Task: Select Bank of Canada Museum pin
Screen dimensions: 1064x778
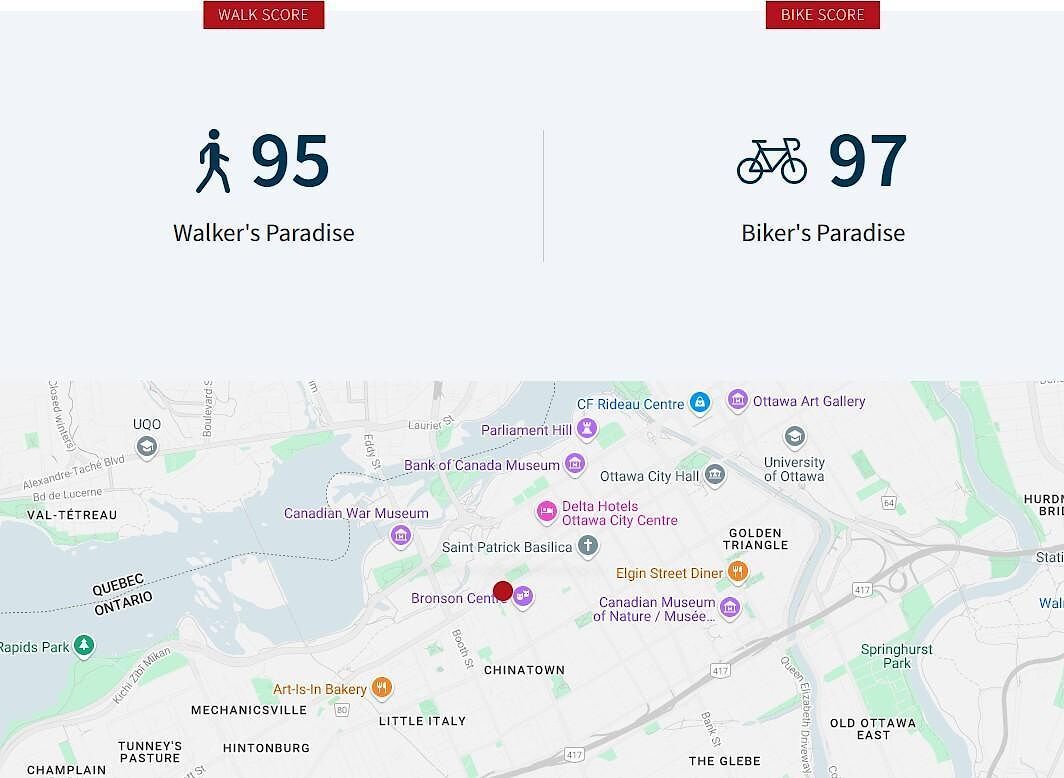Action: [574, 464]
